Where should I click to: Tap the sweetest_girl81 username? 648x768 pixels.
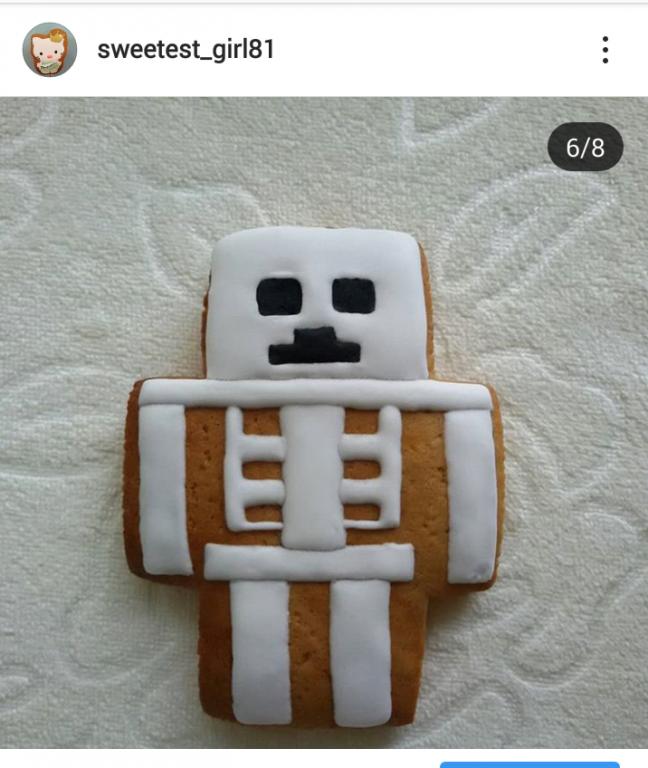coord(186,50)
